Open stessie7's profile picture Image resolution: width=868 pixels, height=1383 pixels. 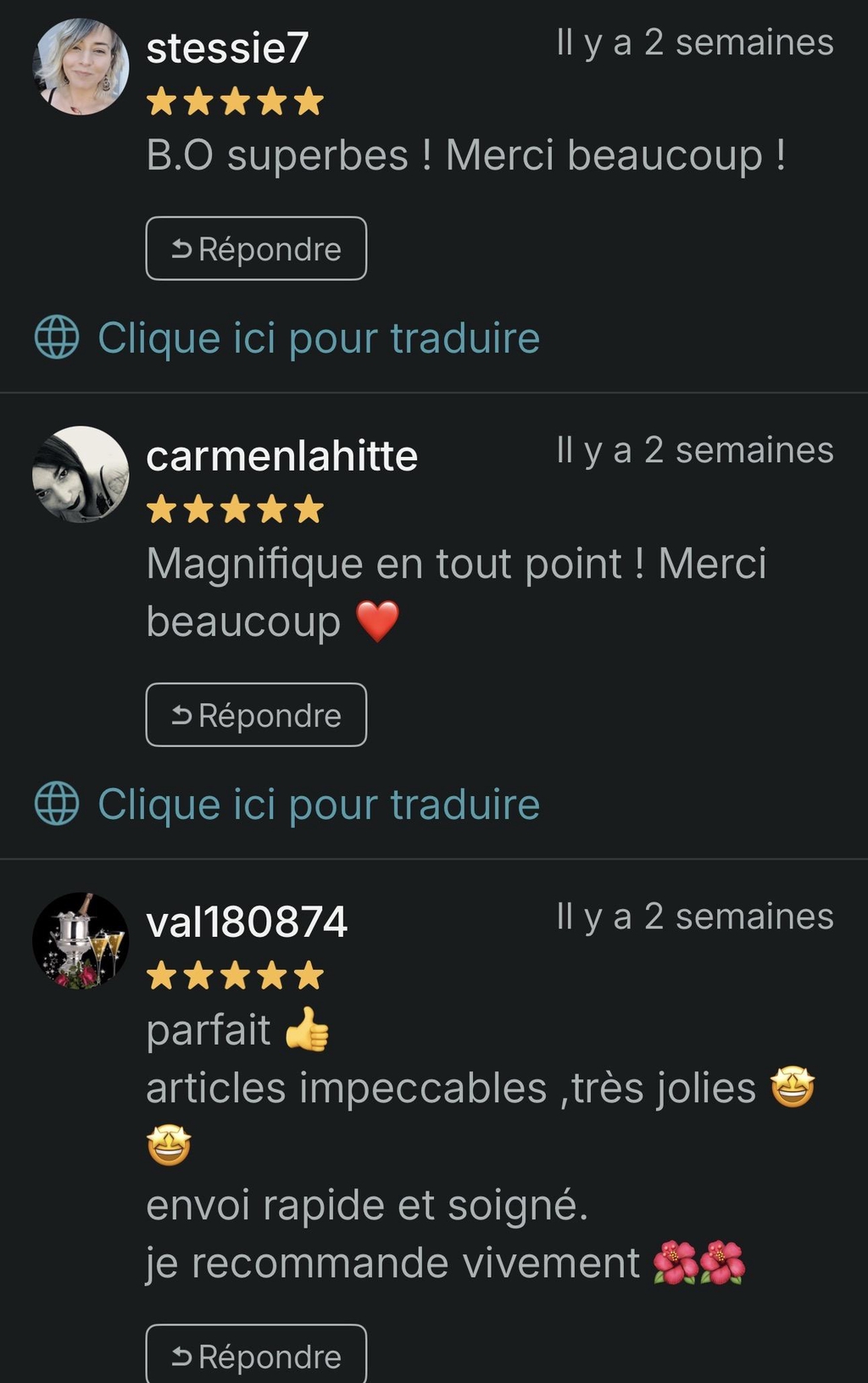(81, 66)
